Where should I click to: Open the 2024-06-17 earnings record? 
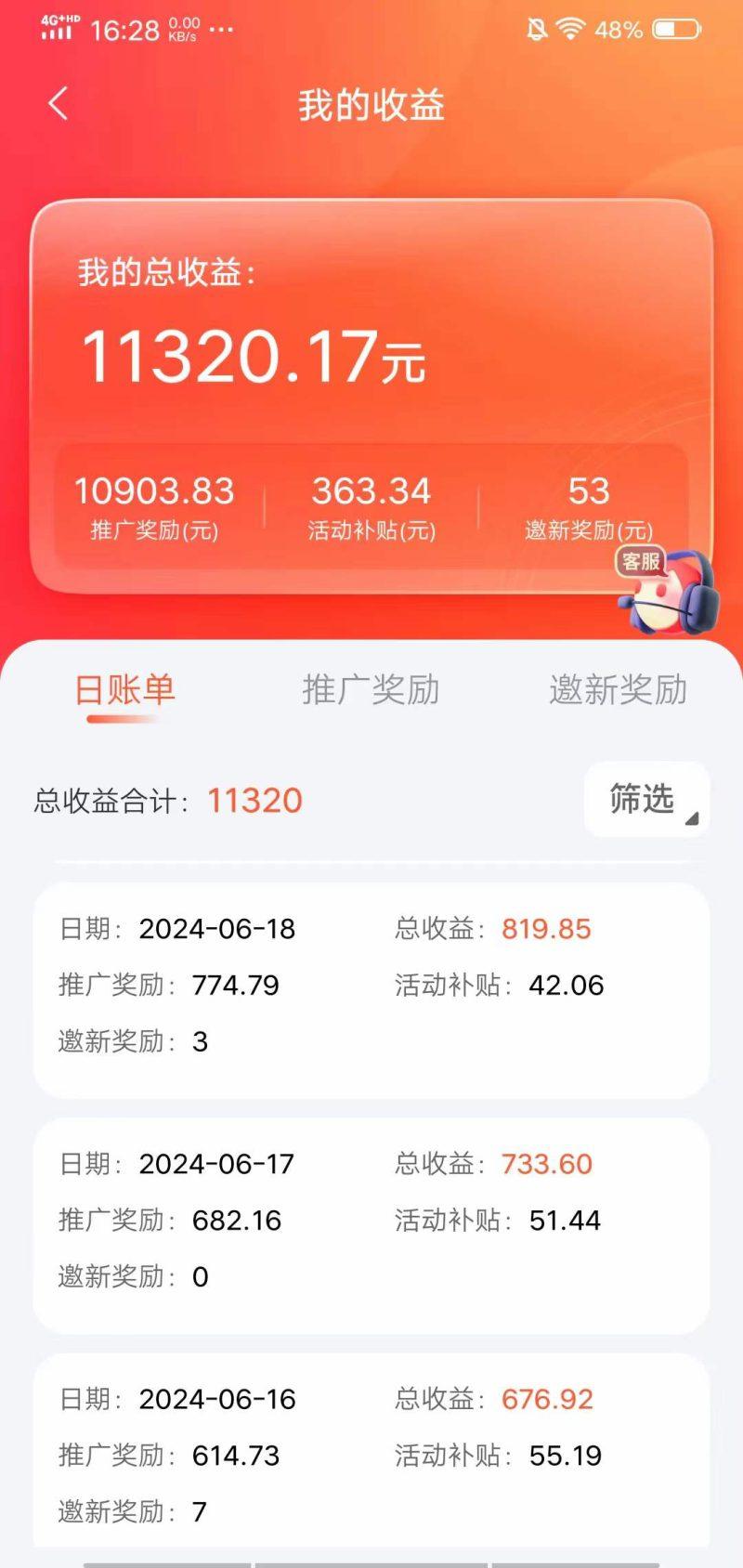[370, 1221]
